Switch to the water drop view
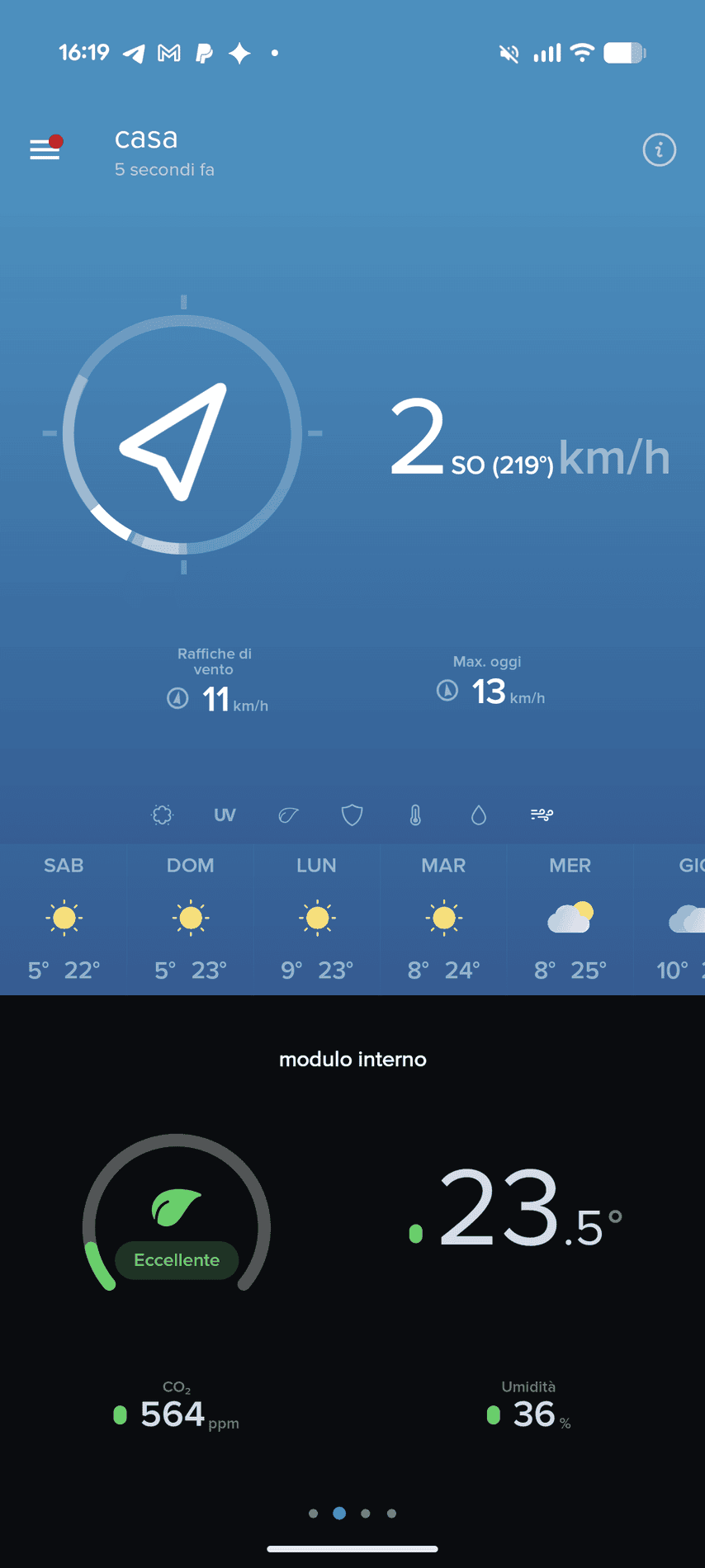 [478, 815]
